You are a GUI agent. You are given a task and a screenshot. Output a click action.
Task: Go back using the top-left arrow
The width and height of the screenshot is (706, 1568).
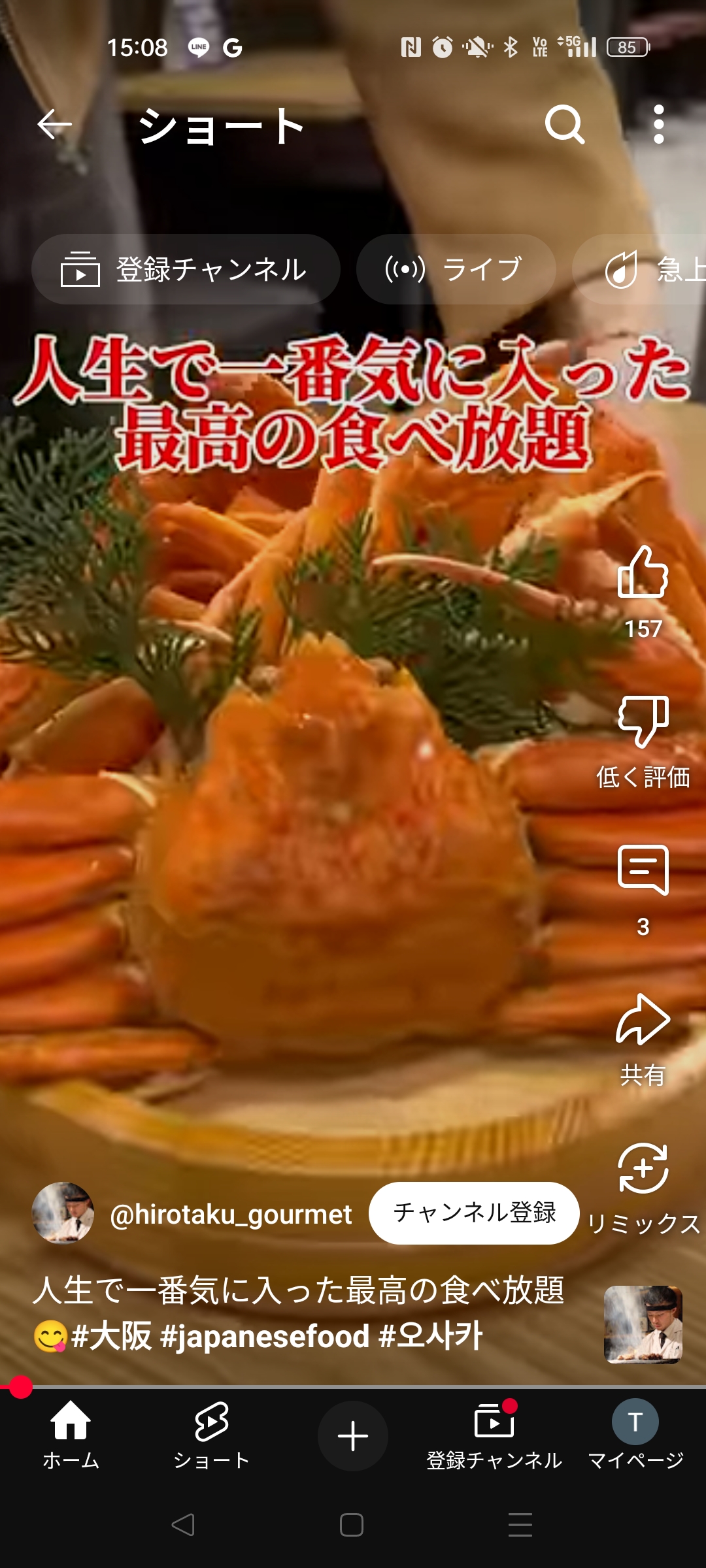coord(54,124)
